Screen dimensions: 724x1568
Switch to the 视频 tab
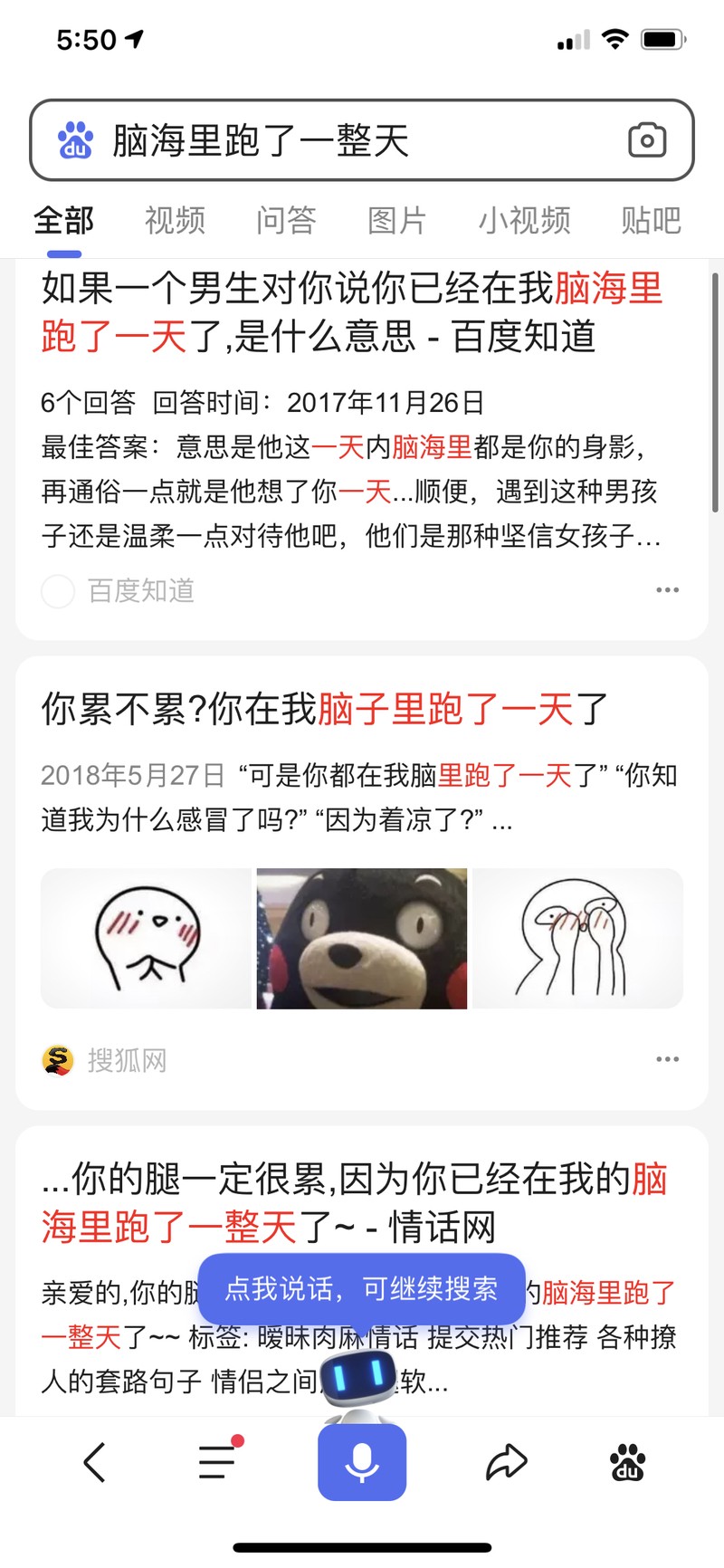tap(175, 220)
